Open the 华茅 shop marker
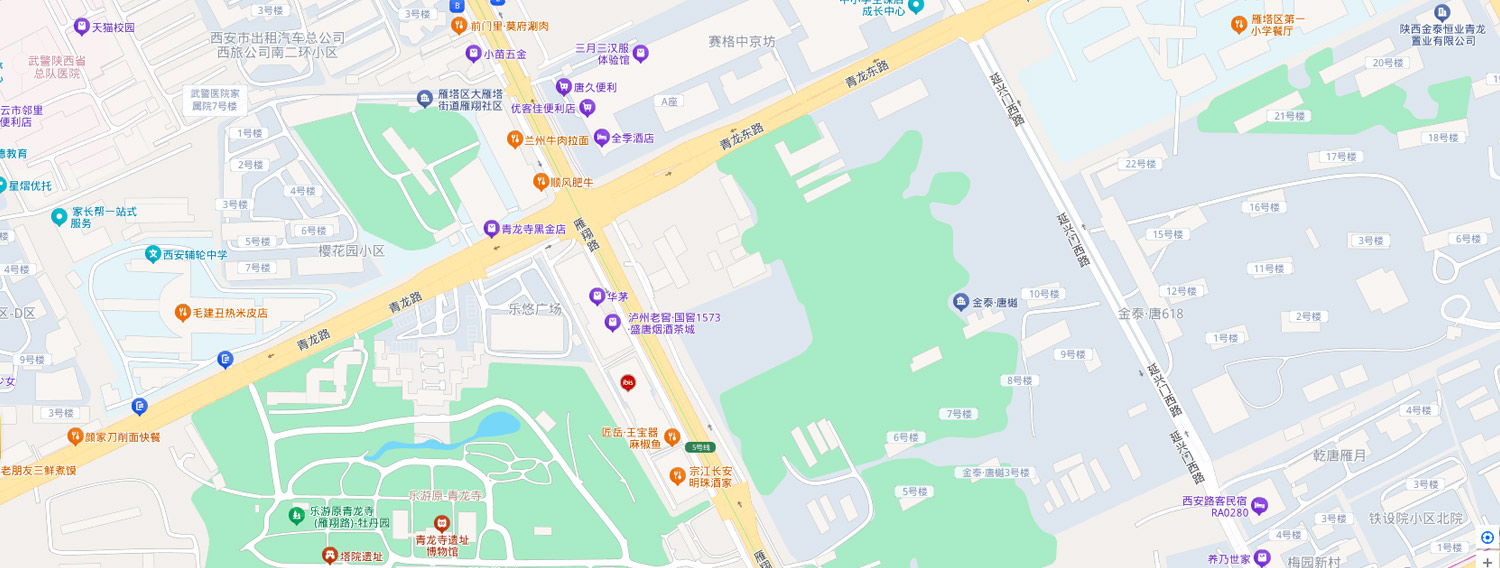This screenshot has height=568, width=1500. click(597, 296)
